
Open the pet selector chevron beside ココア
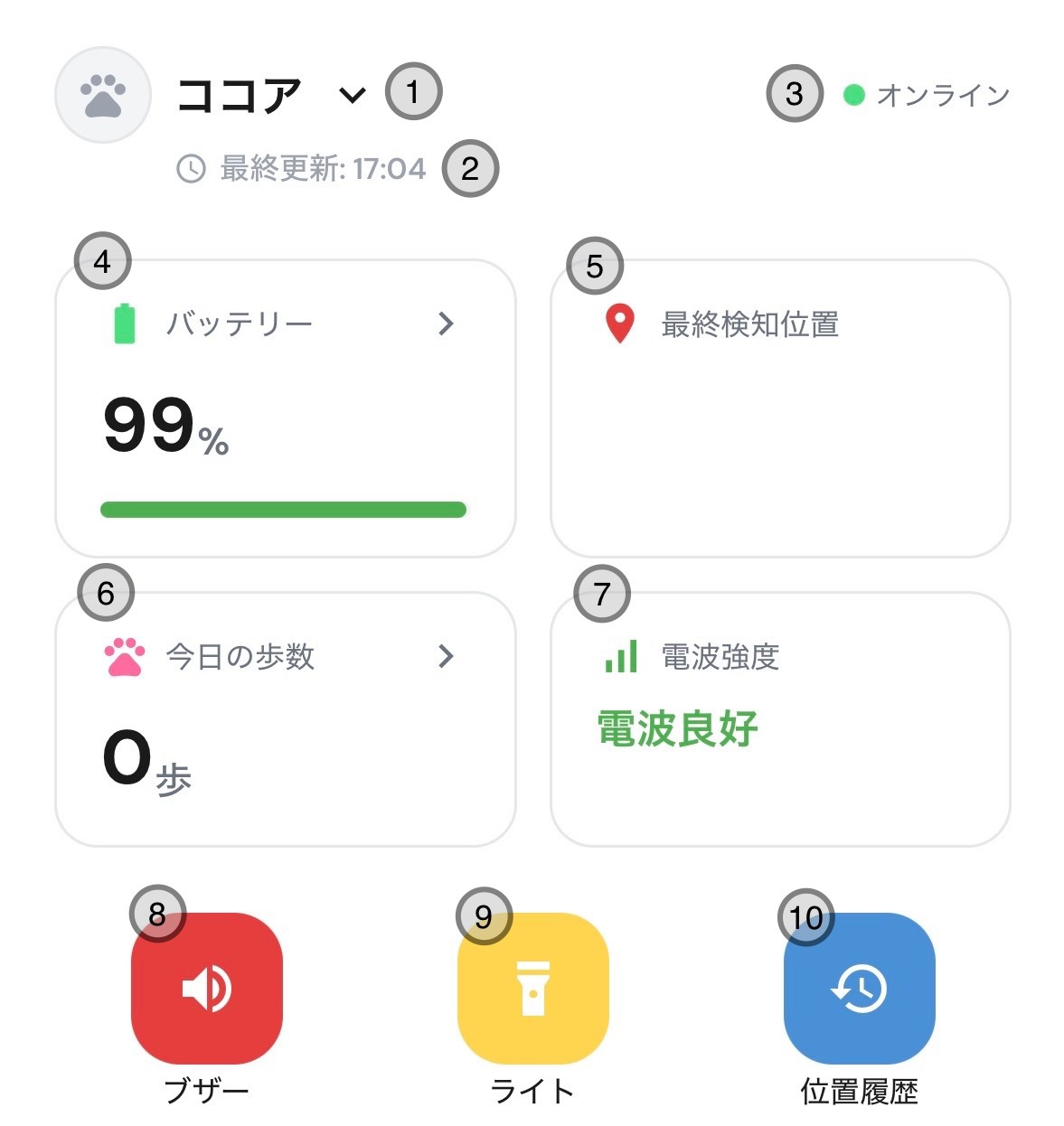coord(353,95)
